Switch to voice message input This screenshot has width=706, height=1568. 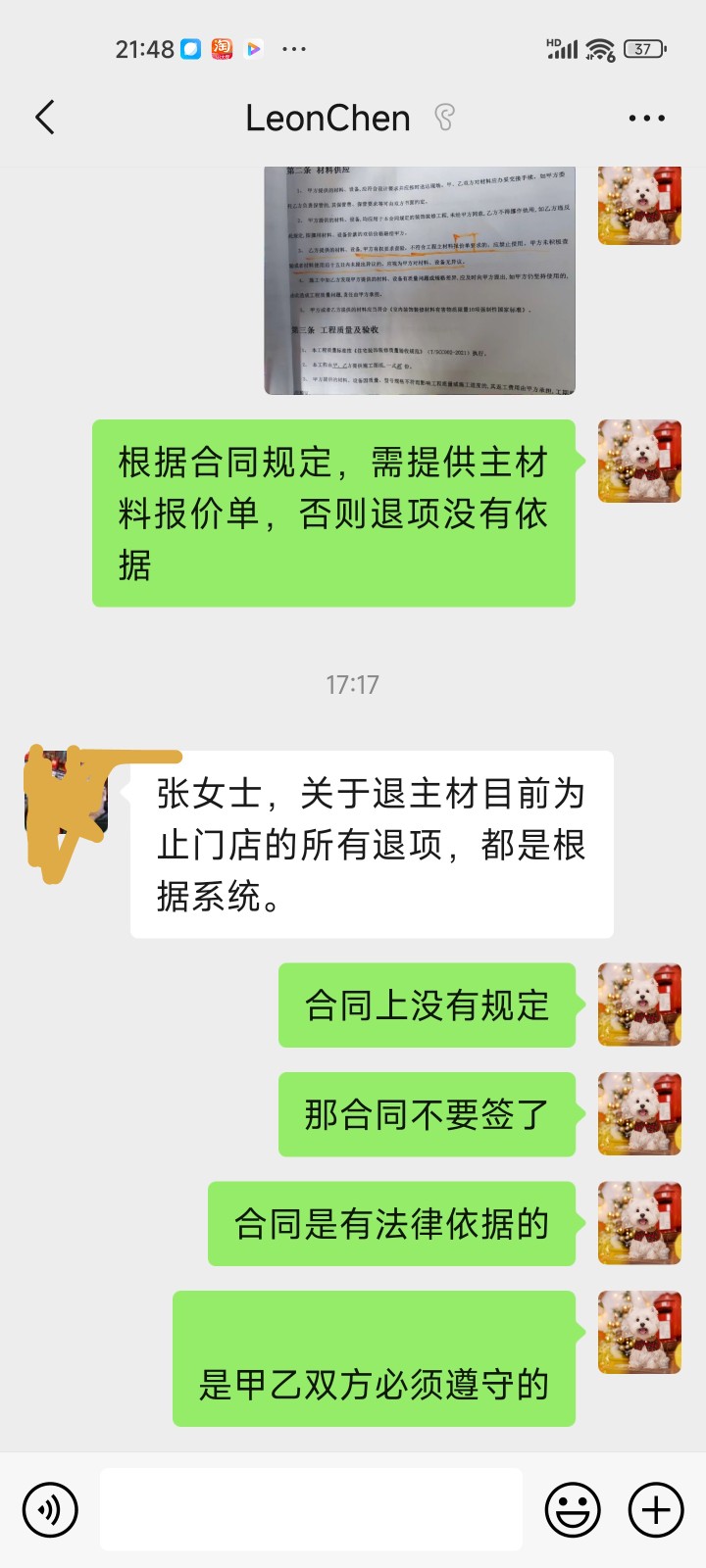point(49,1510)
